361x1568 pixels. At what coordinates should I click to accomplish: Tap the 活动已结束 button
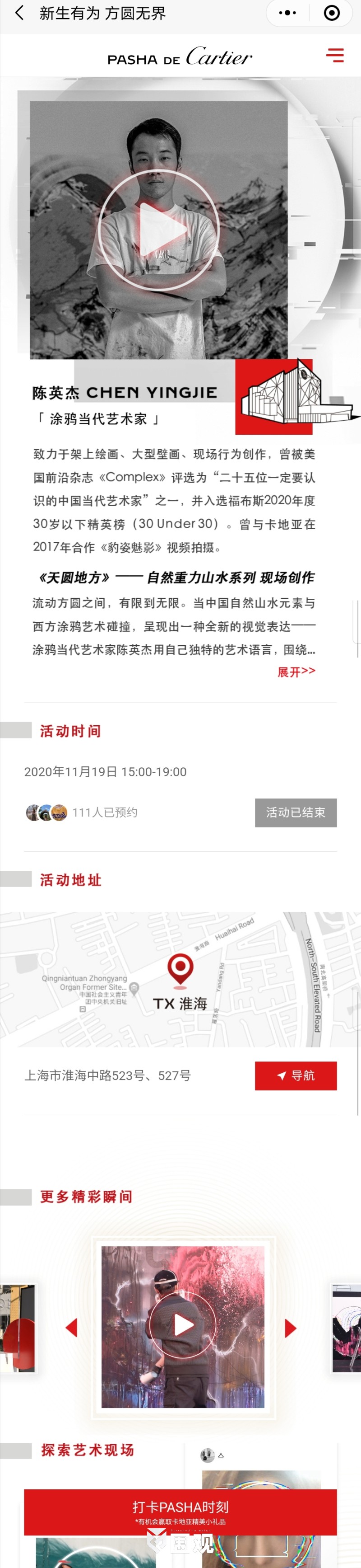[296, 812]
